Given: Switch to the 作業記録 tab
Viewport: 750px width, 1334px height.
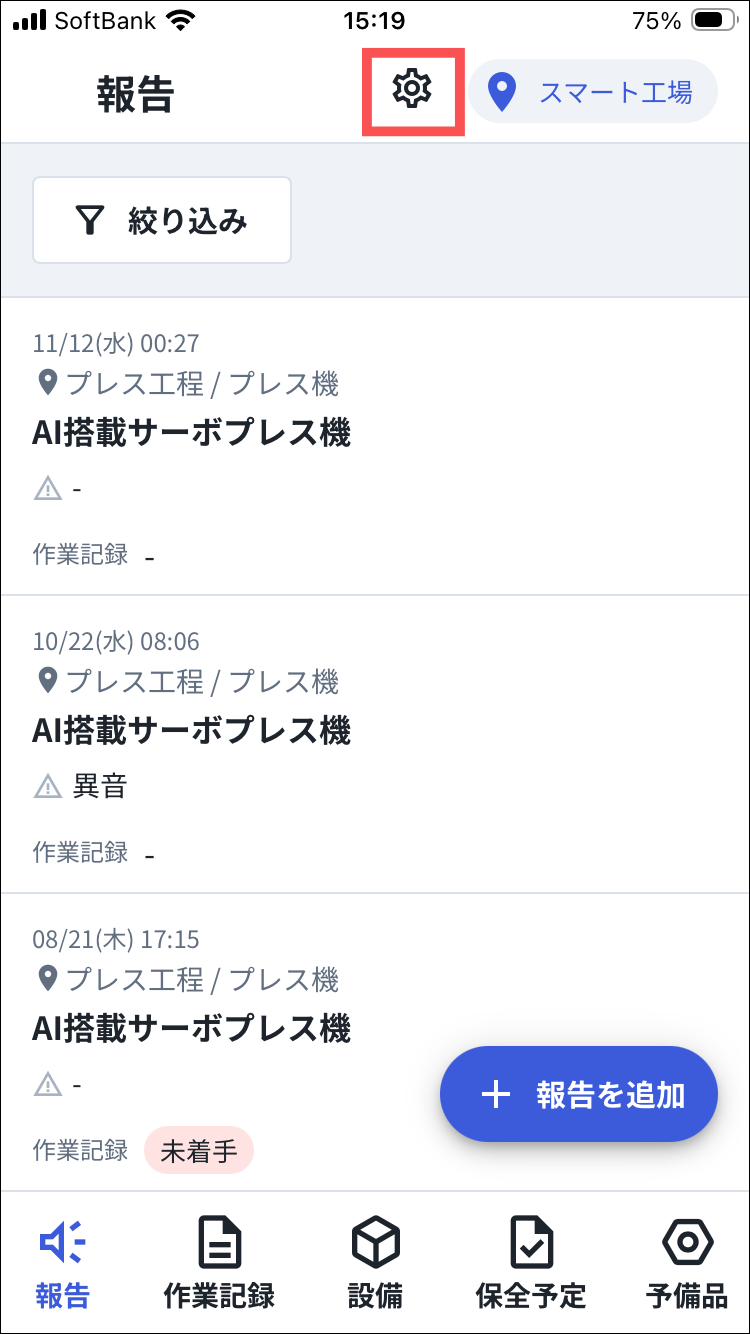Looking at the screenshot, I should point(219,1262).
